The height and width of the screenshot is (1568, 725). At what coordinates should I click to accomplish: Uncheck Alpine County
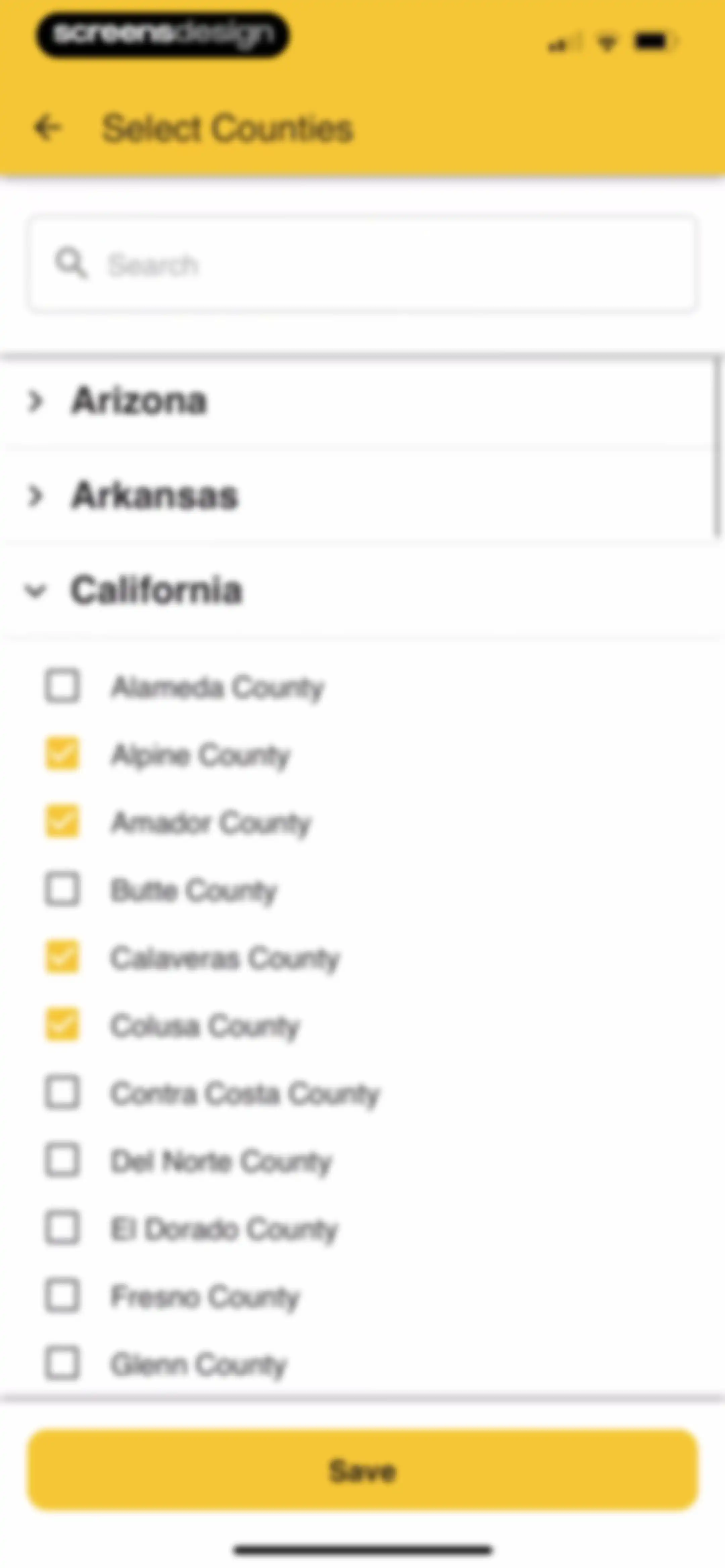pos(62,754)
